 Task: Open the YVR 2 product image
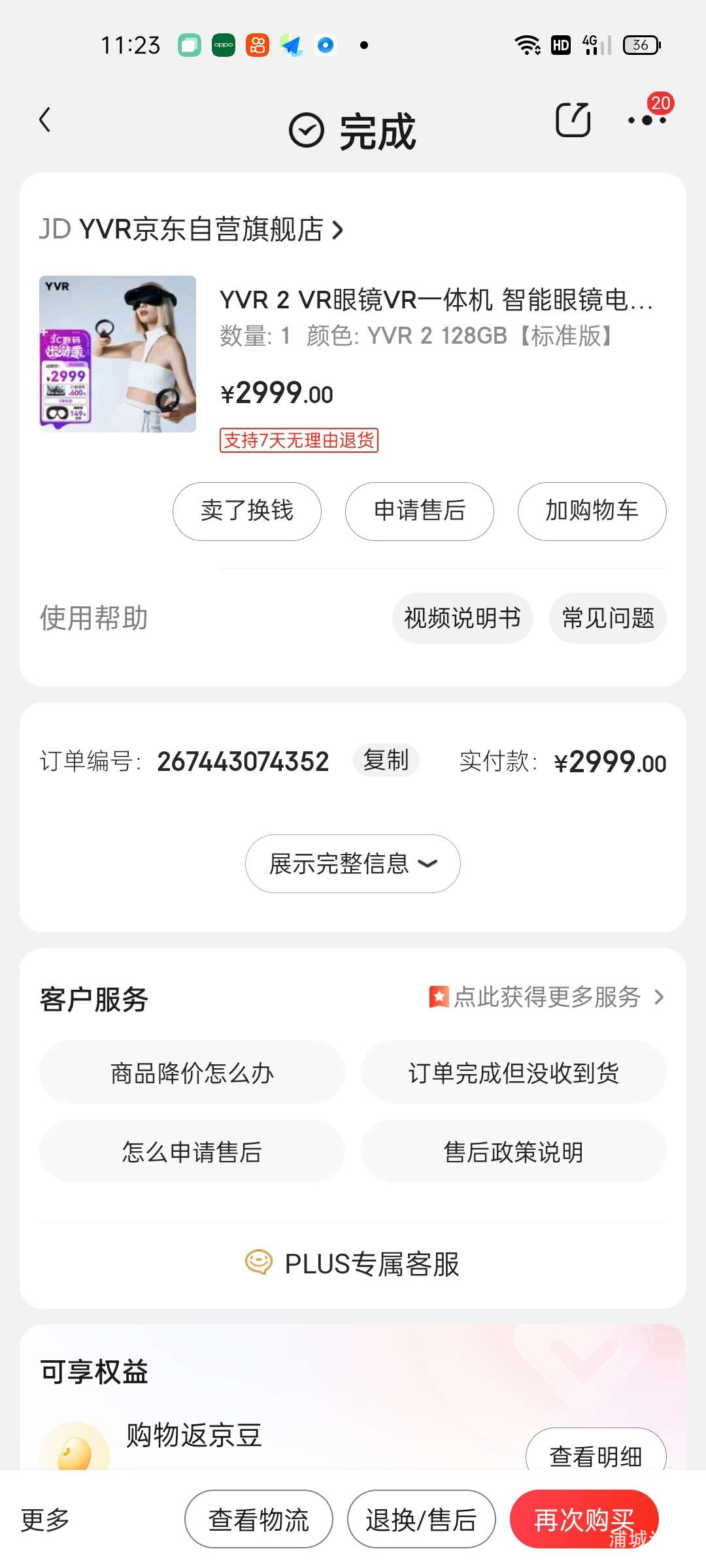click(118, 354)
